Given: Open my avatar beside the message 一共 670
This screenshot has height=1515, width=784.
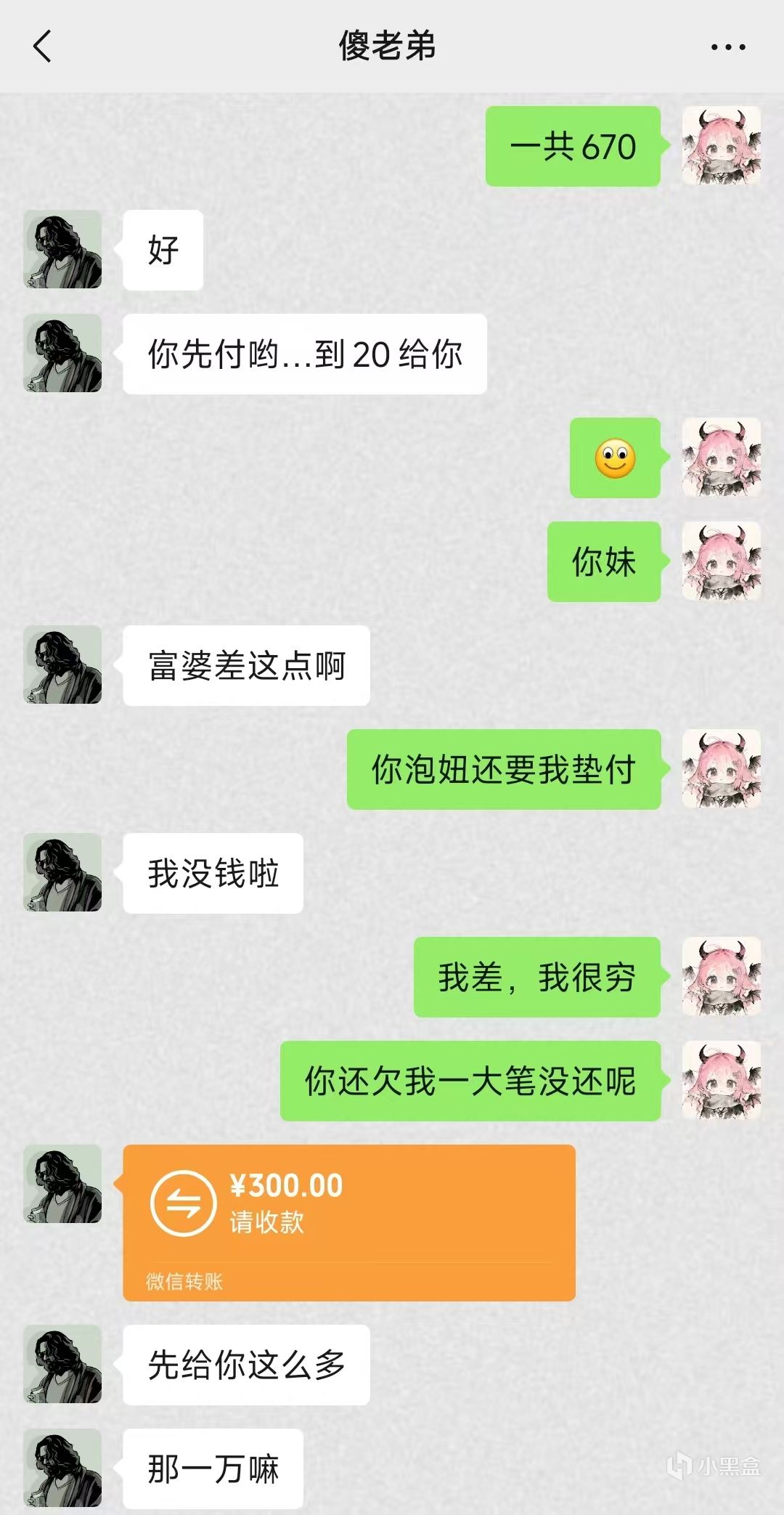Looking at the screenshot, I should pyautogui.click(x=721, y=146).
